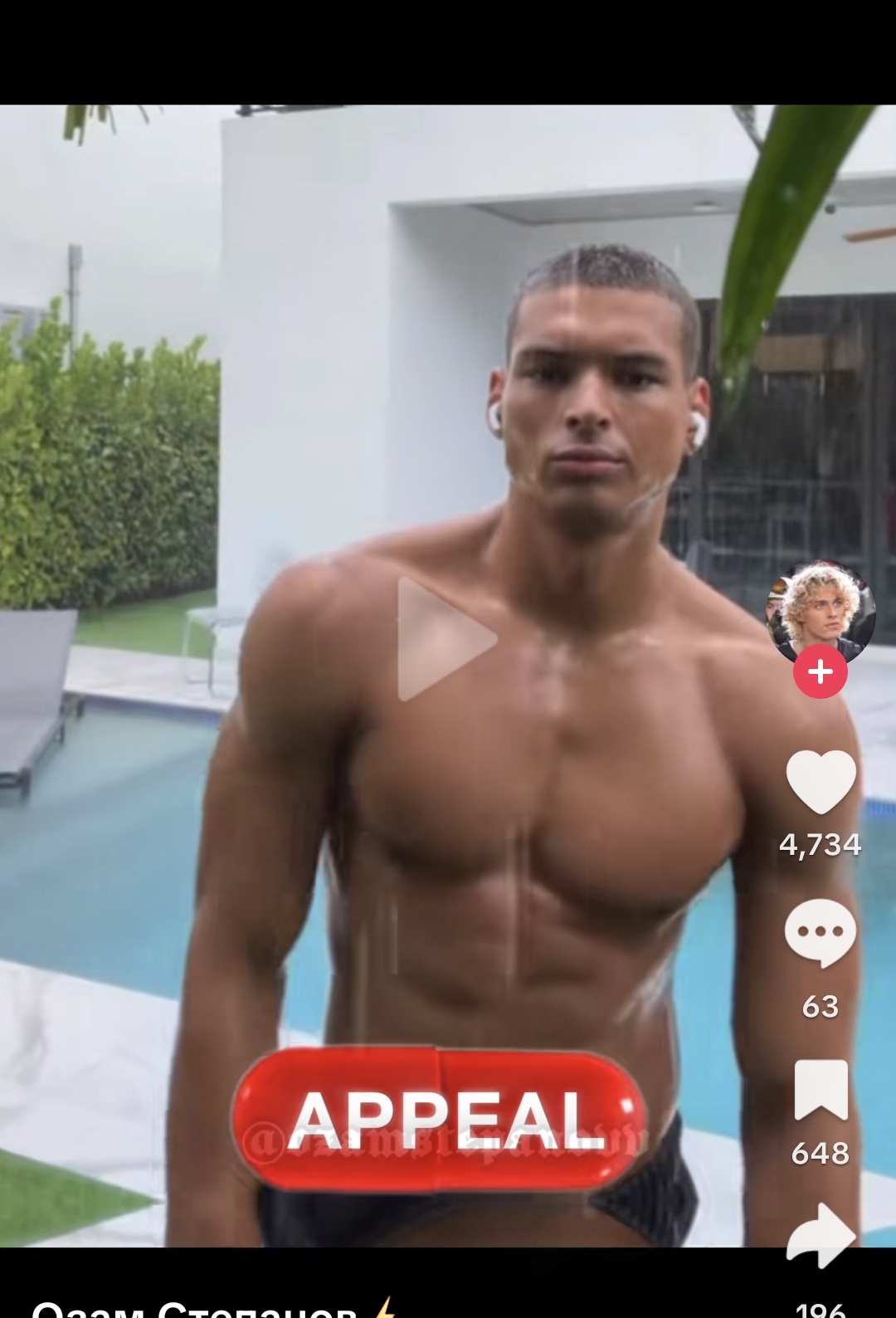The height and width of the screenshot is (1318, 896).
Task: Open the creator's username link
Action: click(x=197, y=1310)
